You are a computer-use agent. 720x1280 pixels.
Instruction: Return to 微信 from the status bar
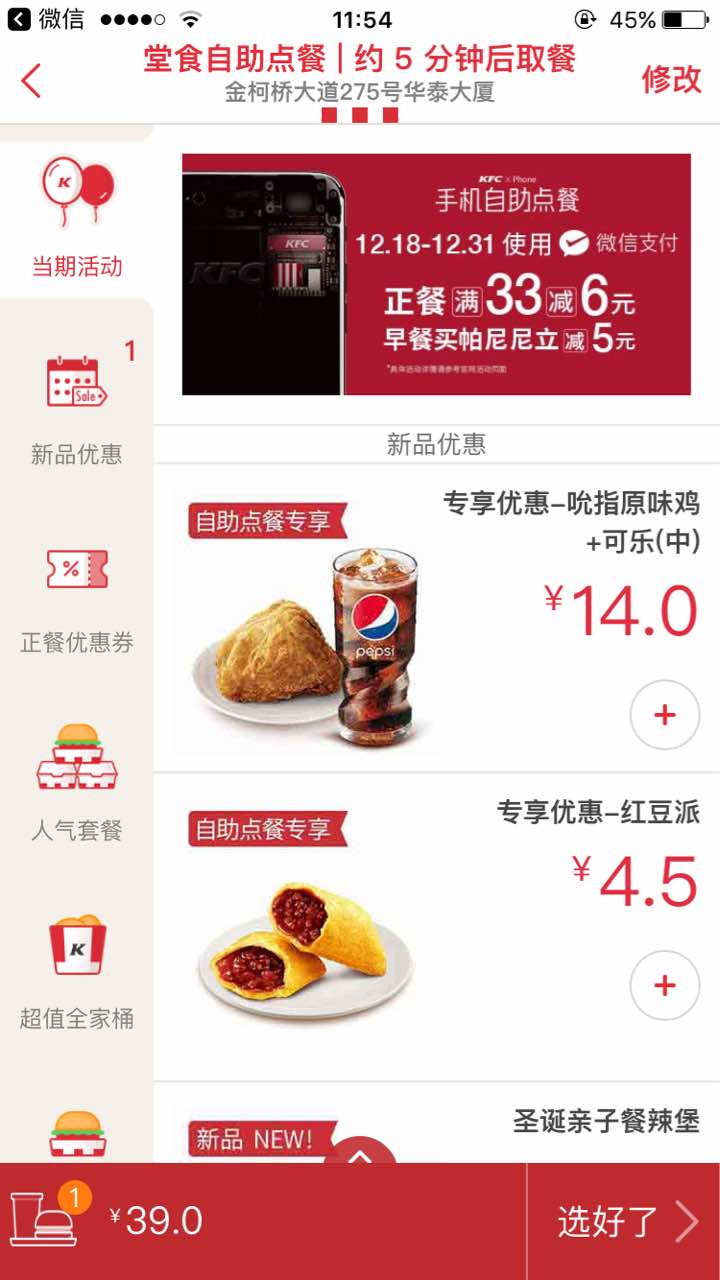(46, 19)
